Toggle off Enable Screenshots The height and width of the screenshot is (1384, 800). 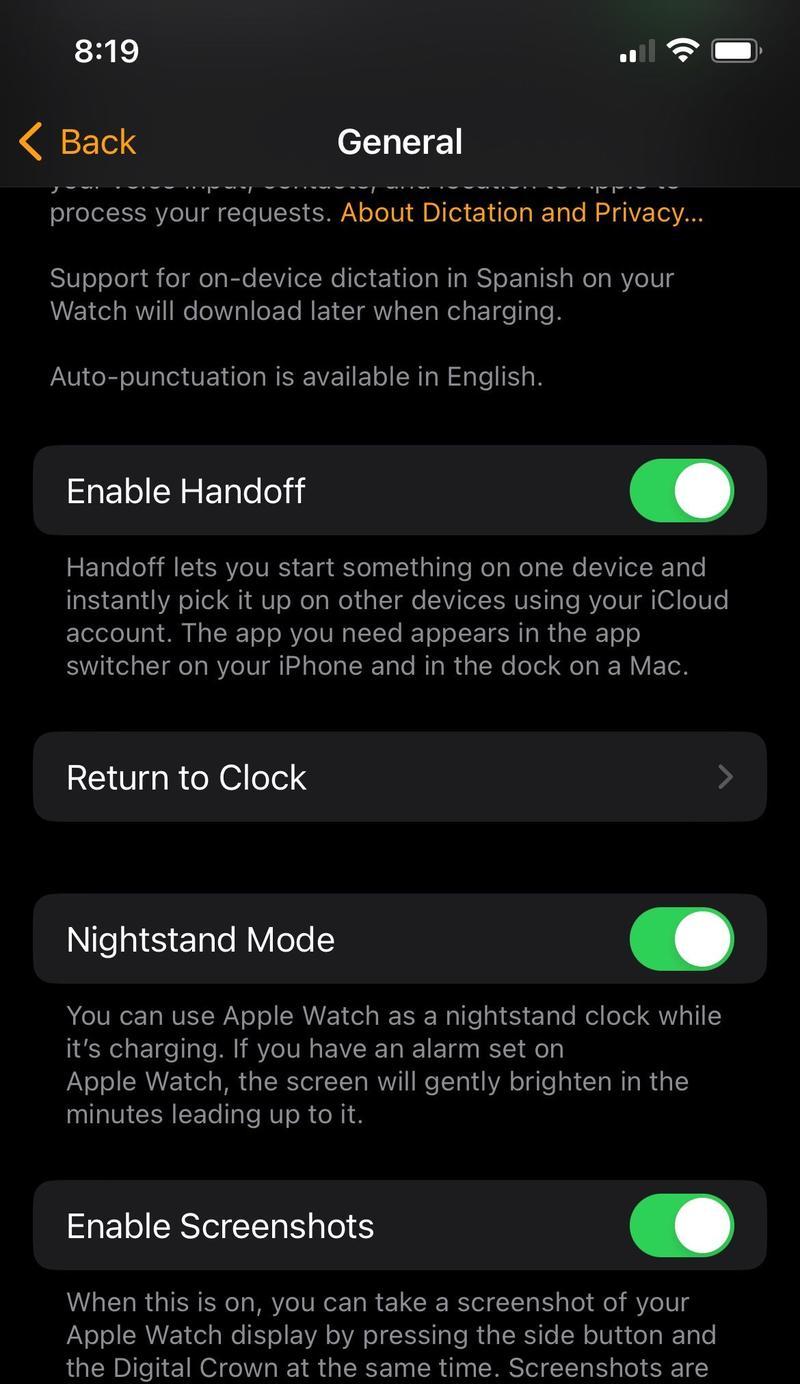coord(682,1225)
